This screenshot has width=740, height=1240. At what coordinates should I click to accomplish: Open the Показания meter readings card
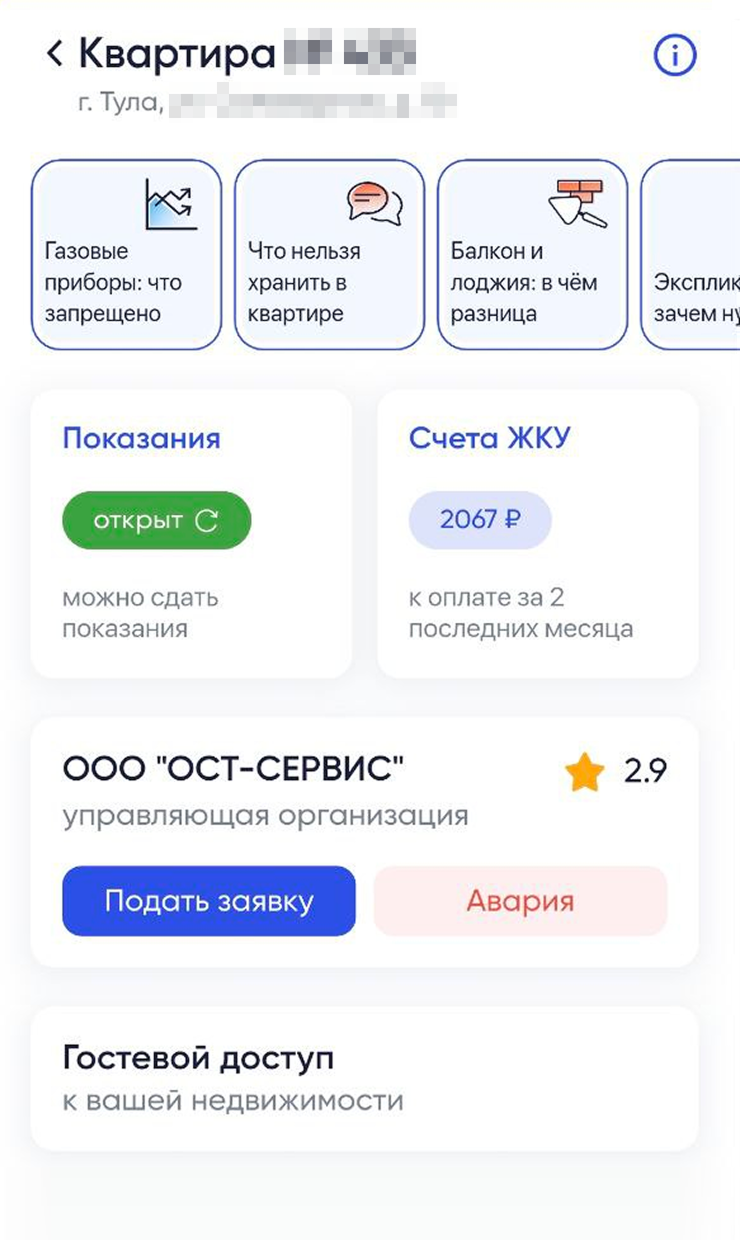click(191, 534)
